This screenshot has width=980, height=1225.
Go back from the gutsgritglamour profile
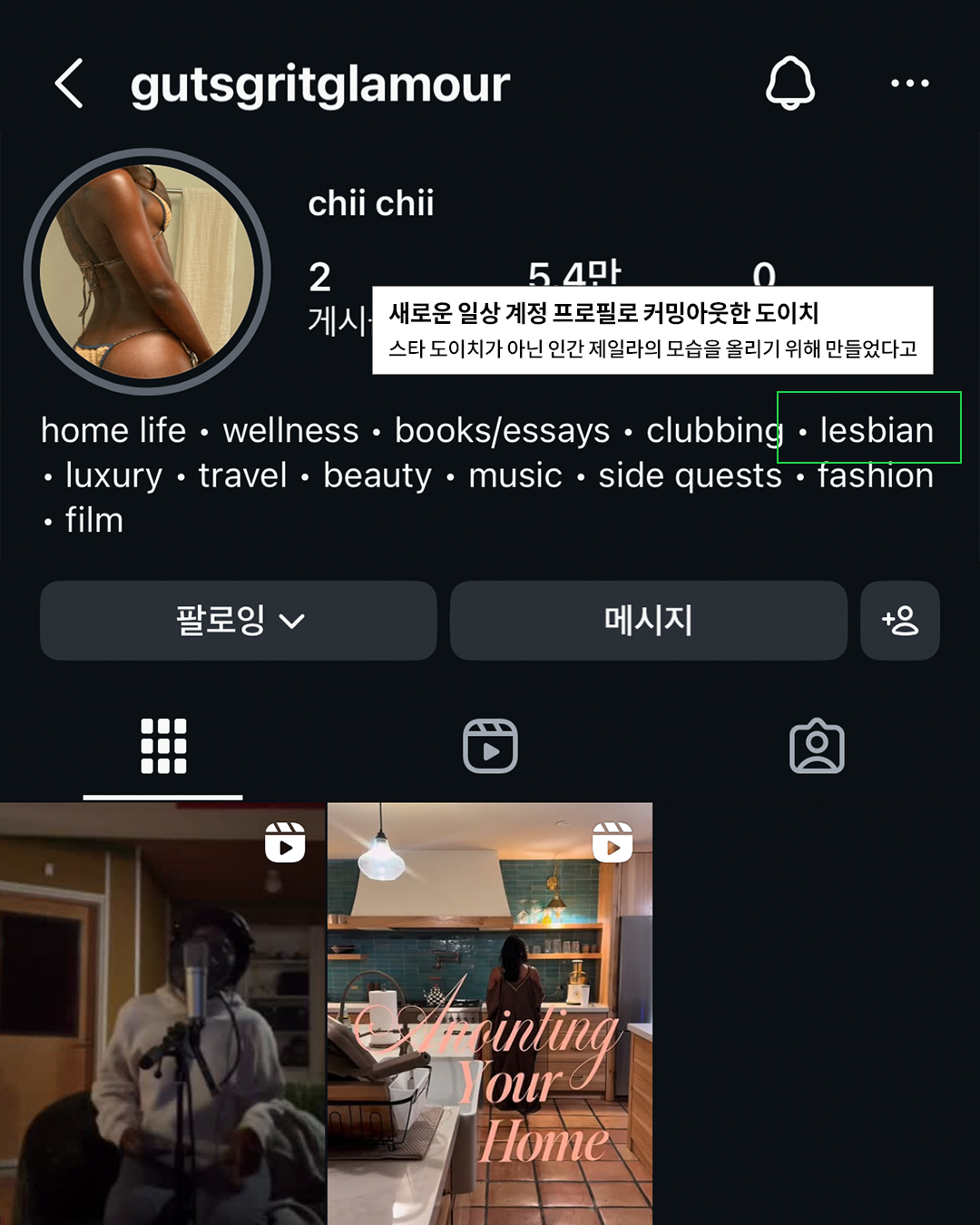(x=69, y=83)
